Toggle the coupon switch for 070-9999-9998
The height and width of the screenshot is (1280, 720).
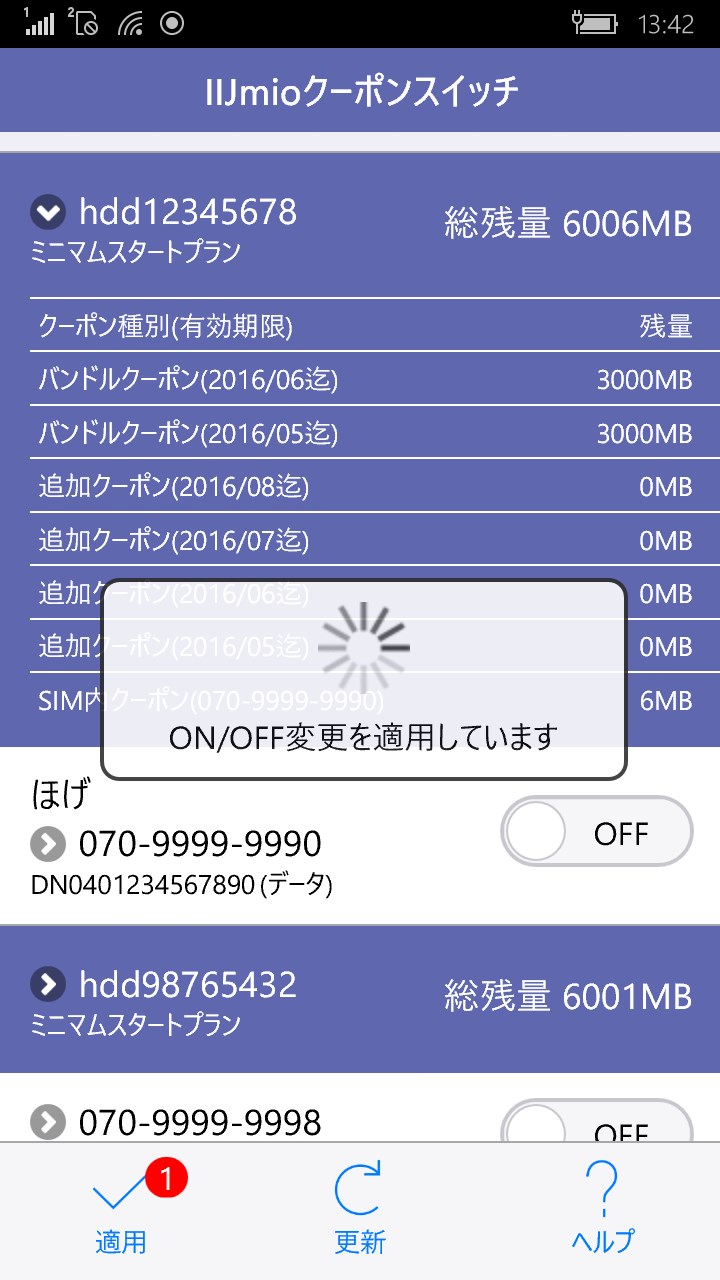click(x=597, y=1125)
